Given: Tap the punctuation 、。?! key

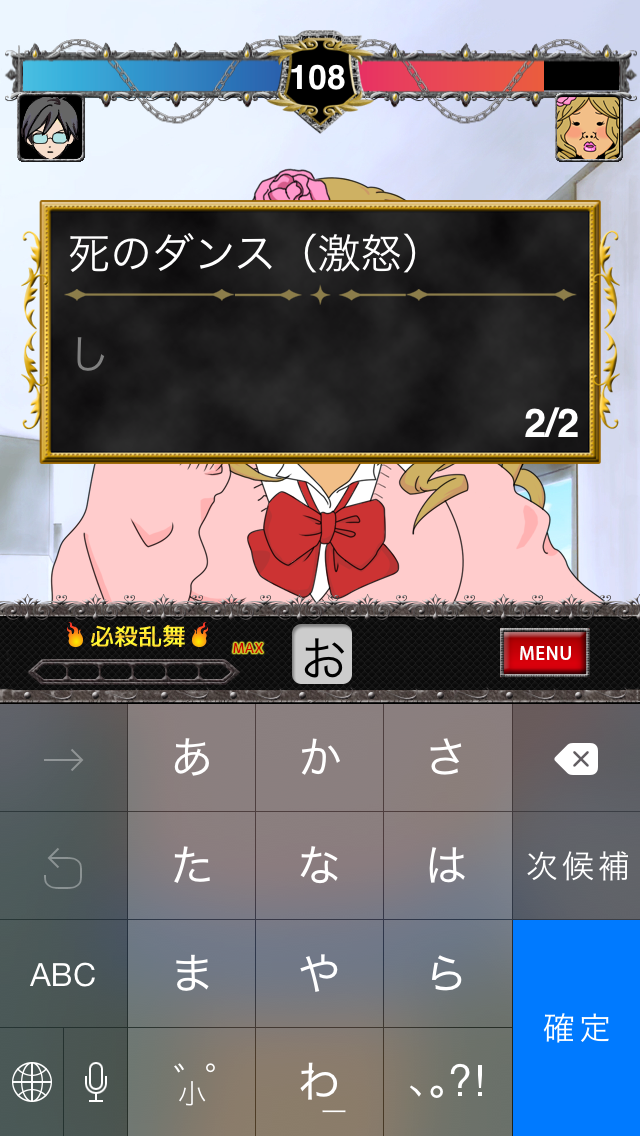Looking at the screenshot, I should [x=447, y=1082].
